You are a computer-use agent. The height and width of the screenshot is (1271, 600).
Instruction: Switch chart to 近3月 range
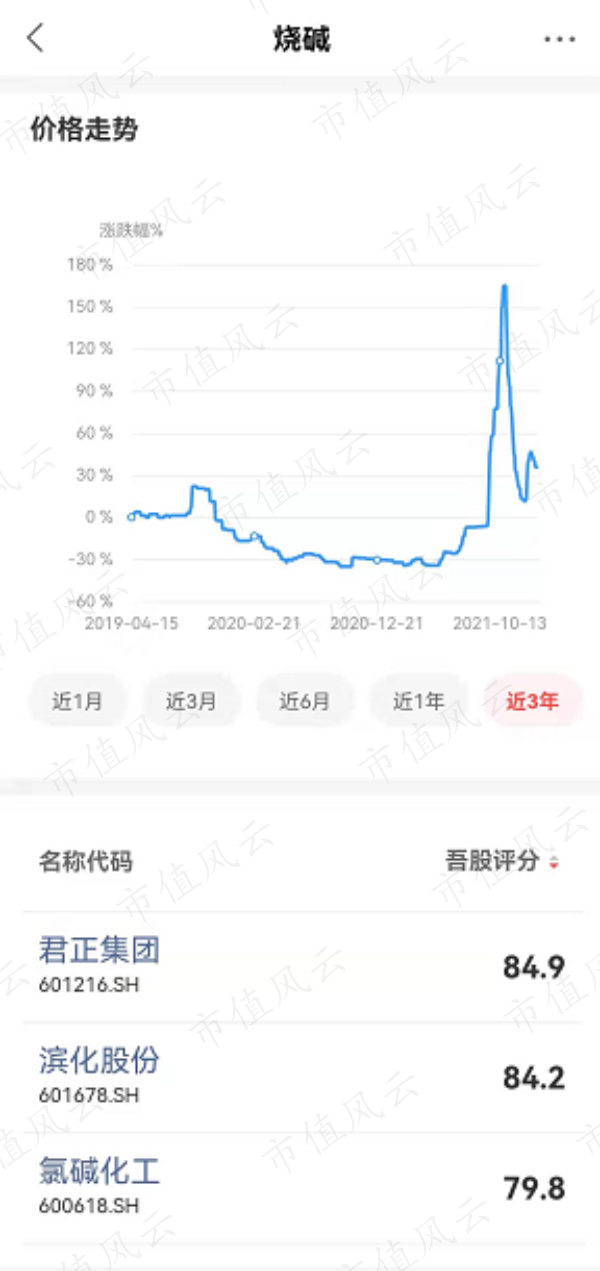(191, 701)
